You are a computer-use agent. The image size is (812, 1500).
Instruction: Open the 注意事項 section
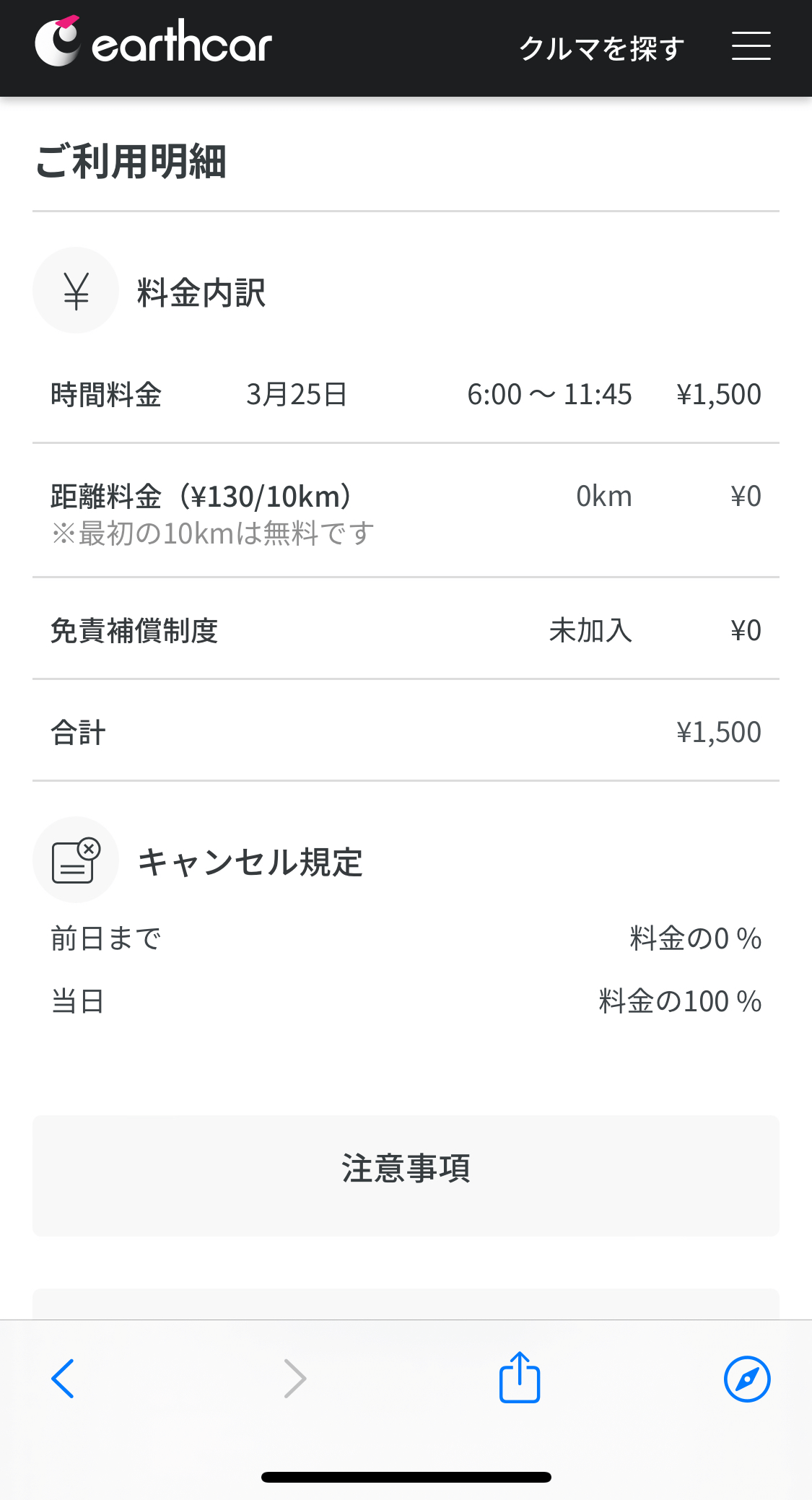point(406,1175)
